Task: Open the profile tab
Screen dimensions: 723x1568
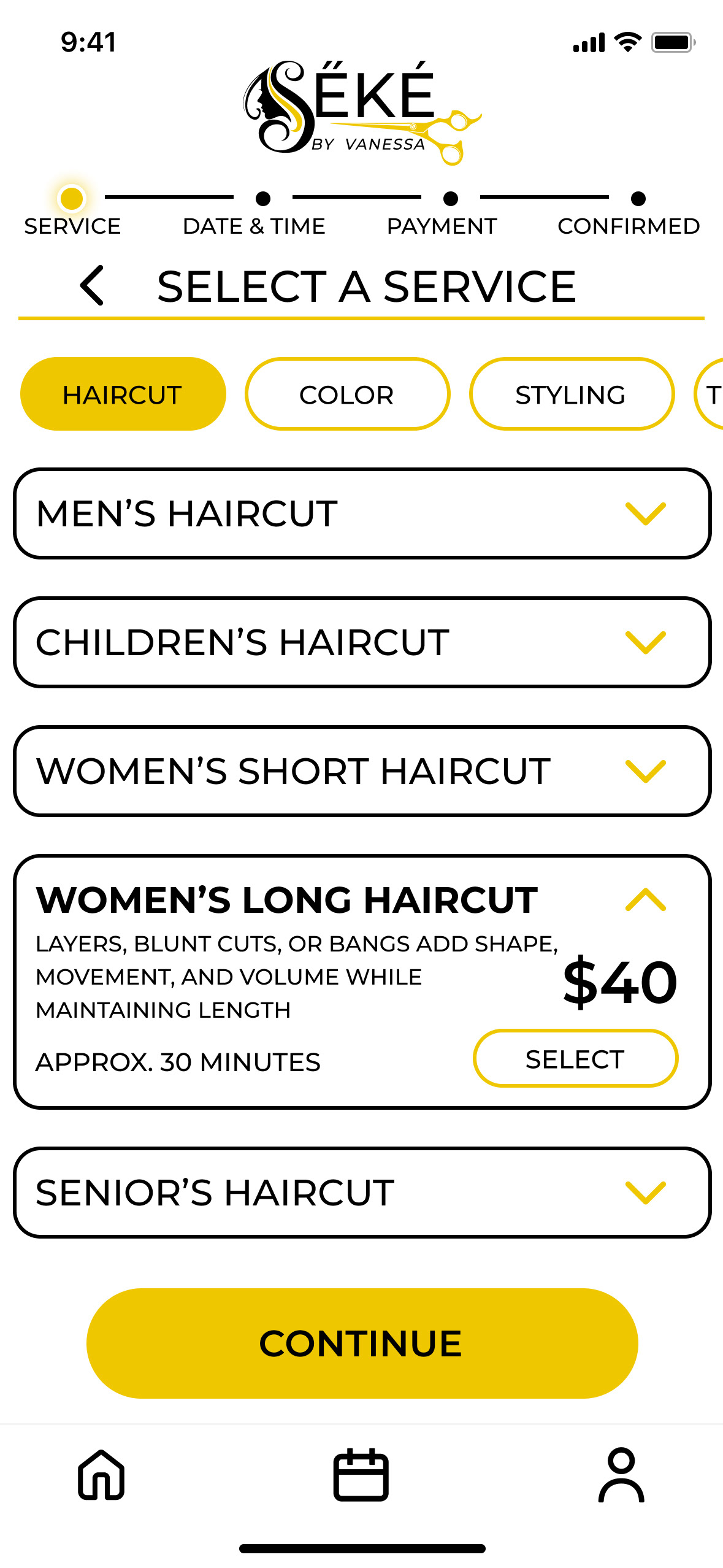Action: [x=621, y=1475]
